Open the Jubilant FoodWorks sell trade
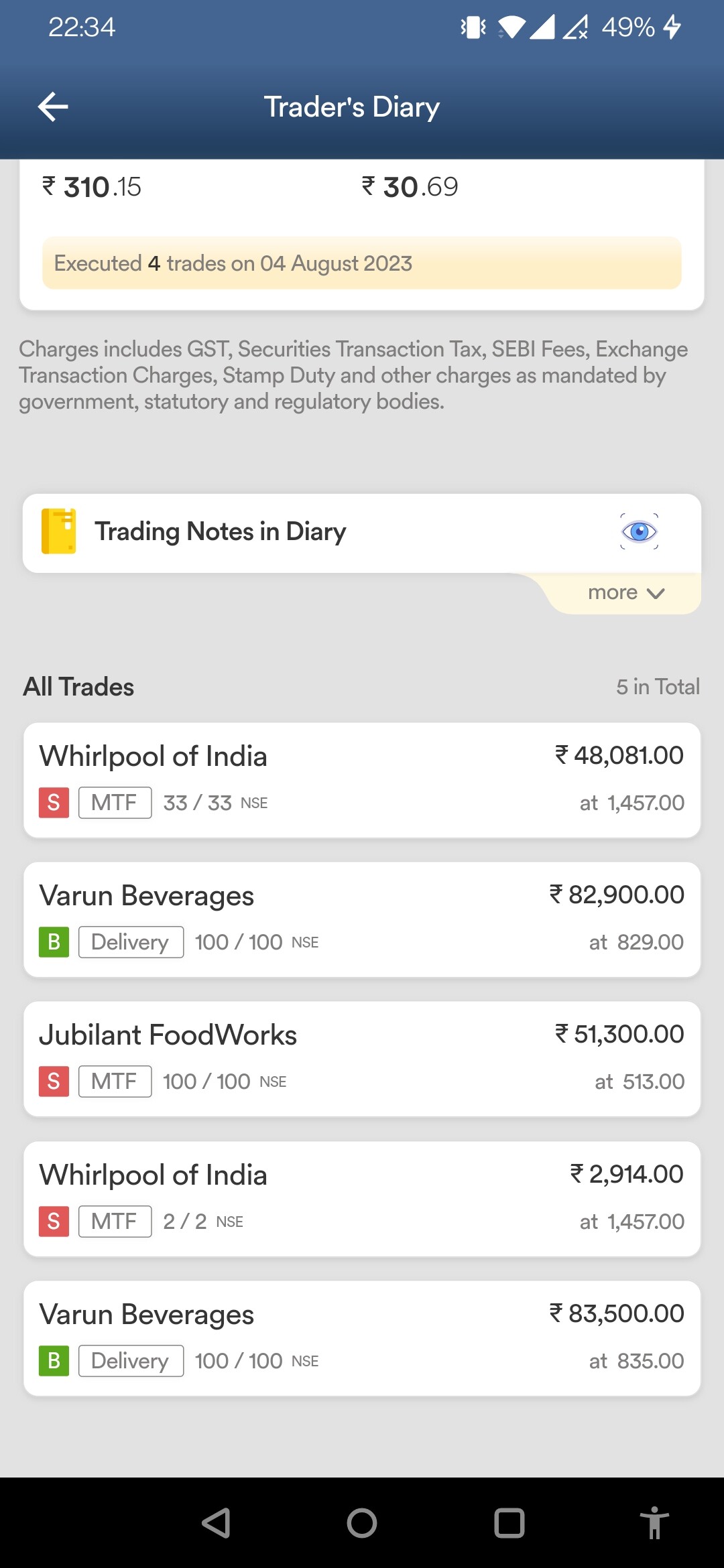This screenshot has height=1568, width=724. coord(362,1059)
